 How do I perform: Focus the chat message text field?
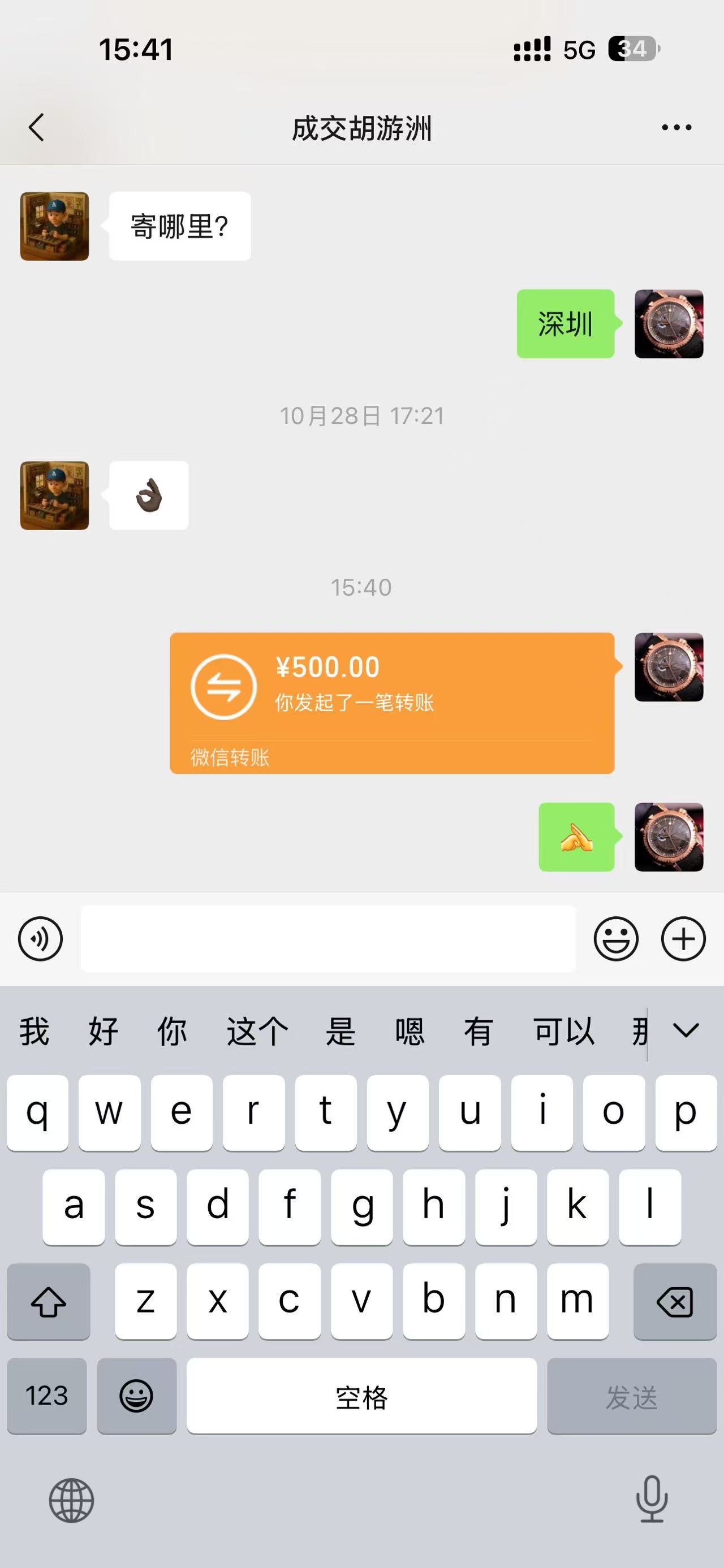(x=327, y=938)
